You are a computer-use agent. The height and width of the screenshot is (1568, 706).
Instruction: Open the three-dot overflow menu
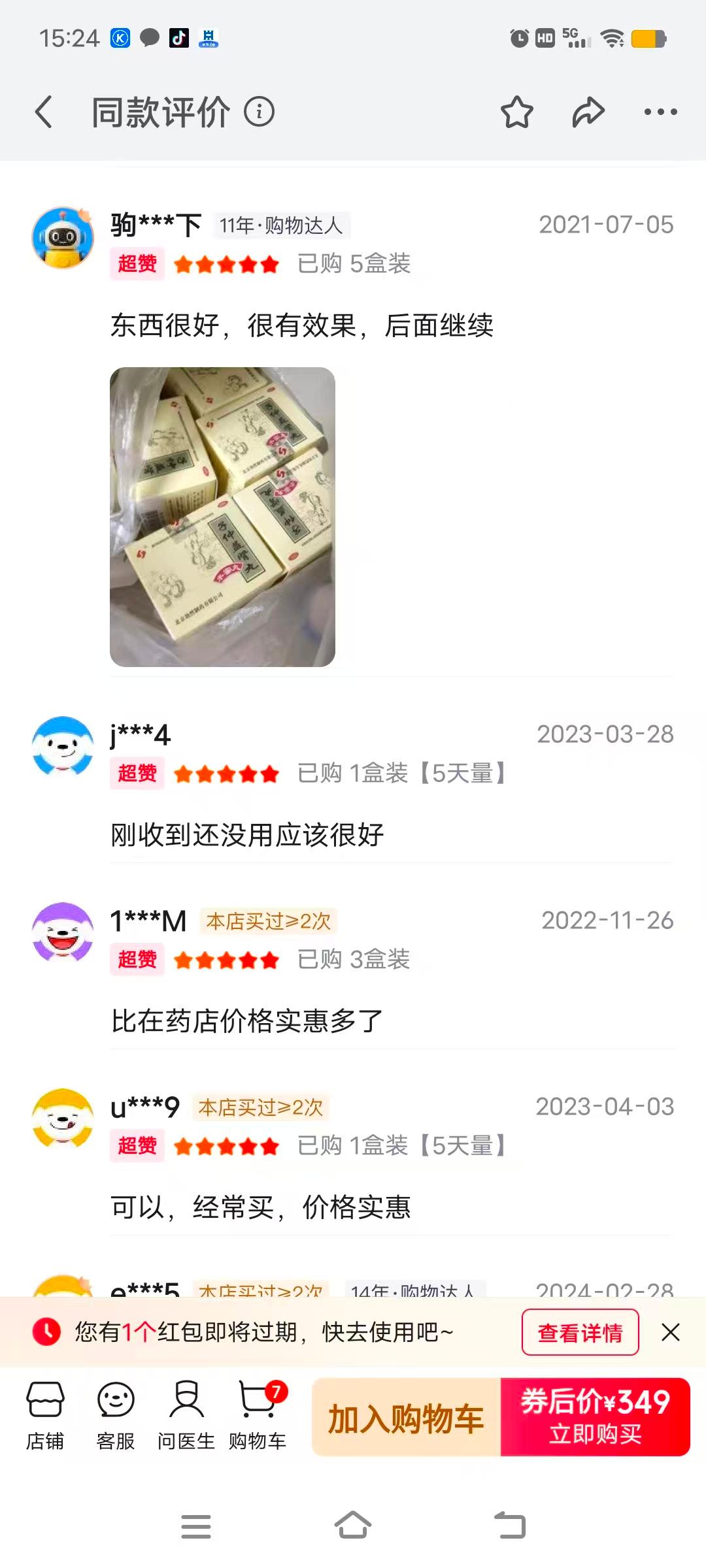click(660, 112)
